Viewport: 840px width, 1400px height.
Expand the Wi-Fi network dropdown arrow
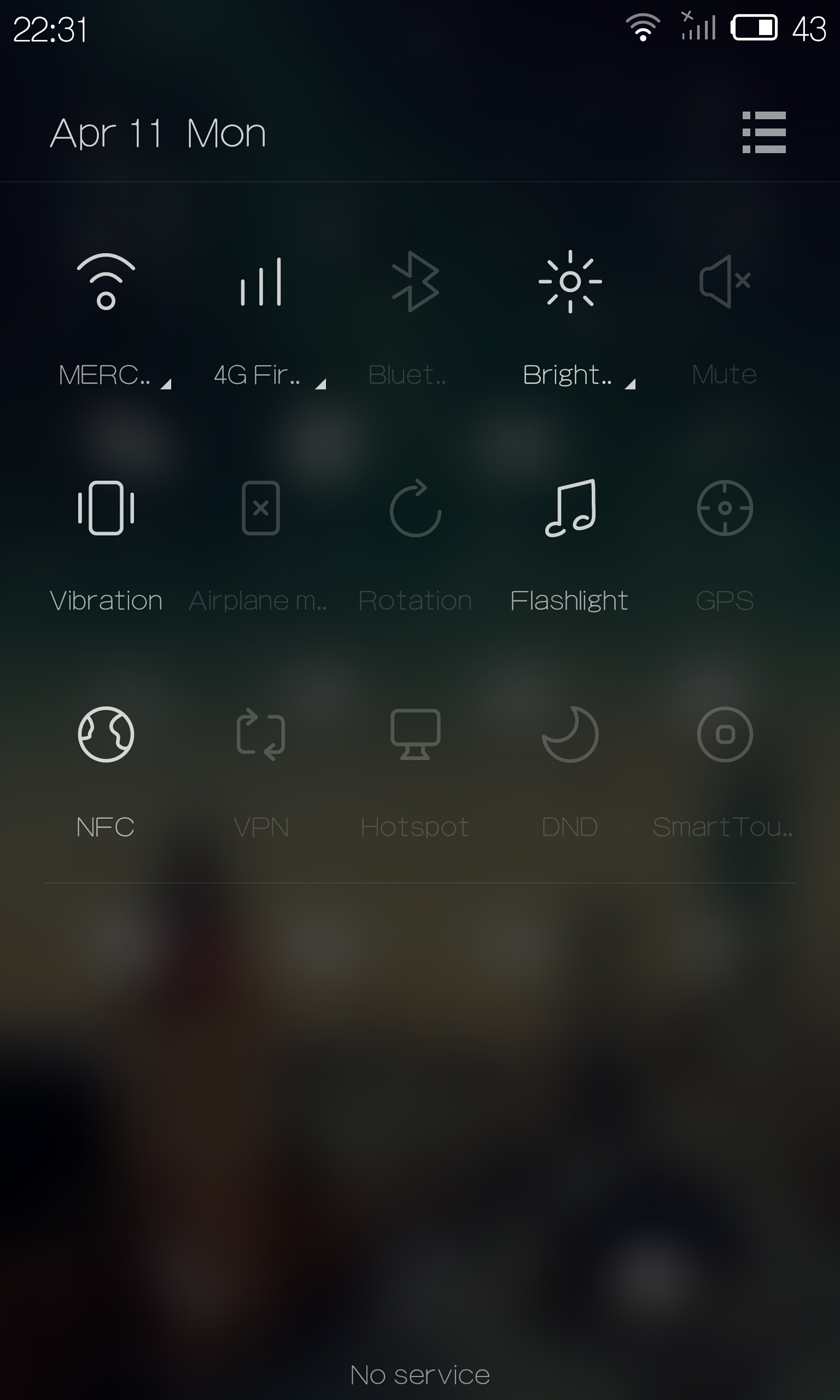pos(165,384)
